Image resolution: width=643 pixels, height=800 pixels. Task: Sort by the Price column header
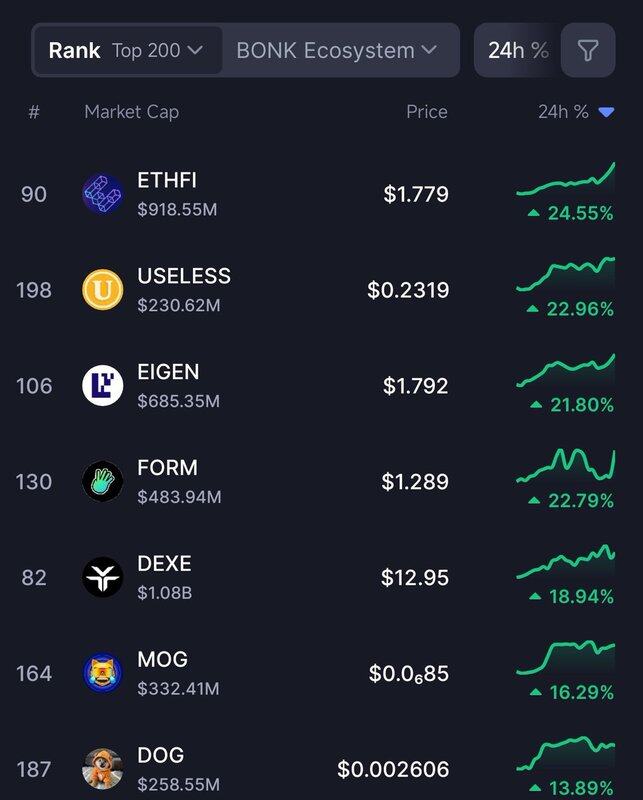click(x=426, y=112)
